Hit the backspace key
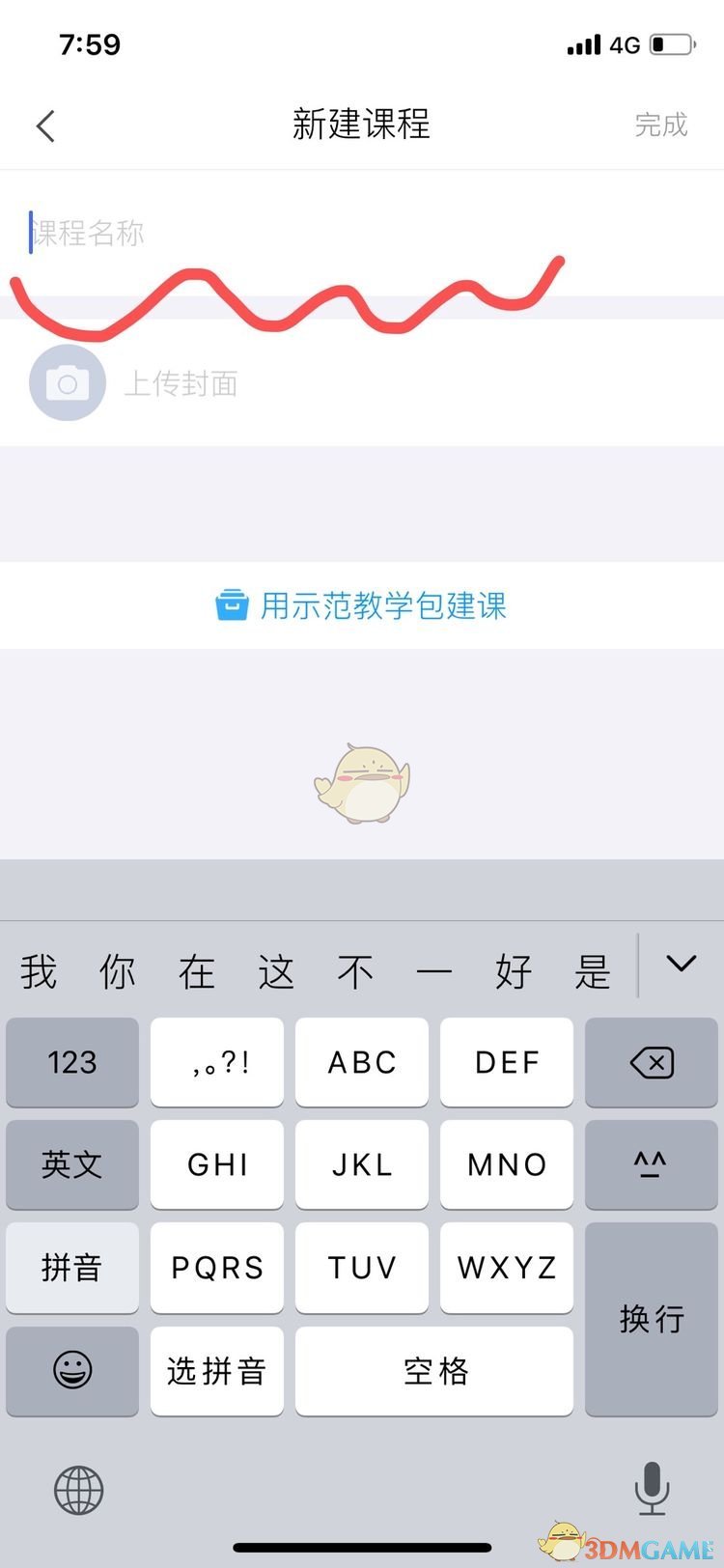Viewport: 724px width, 1568px height. coord(652,1062)
